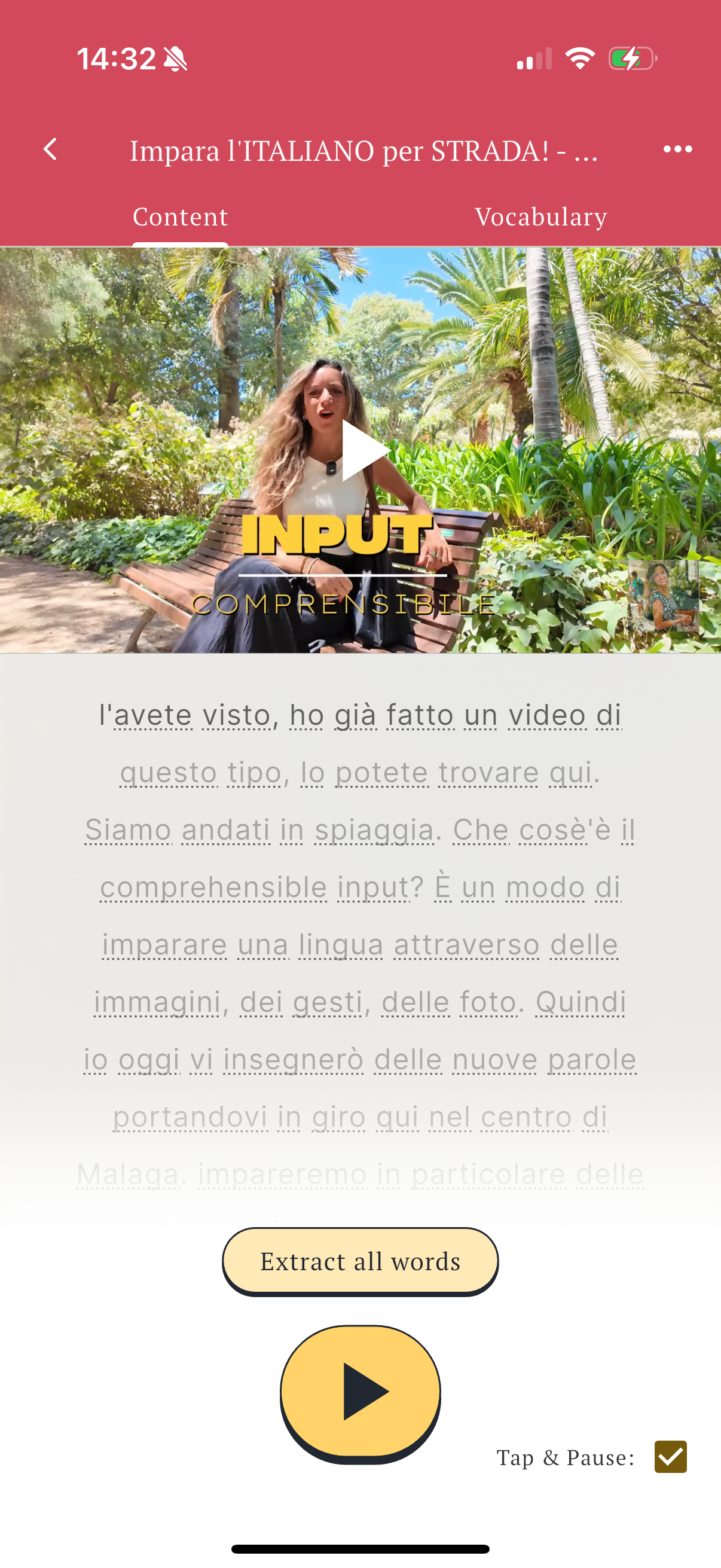721x1568 pixels.
Task: Open the three-dot overflow menu
Action: pos(677,149)
